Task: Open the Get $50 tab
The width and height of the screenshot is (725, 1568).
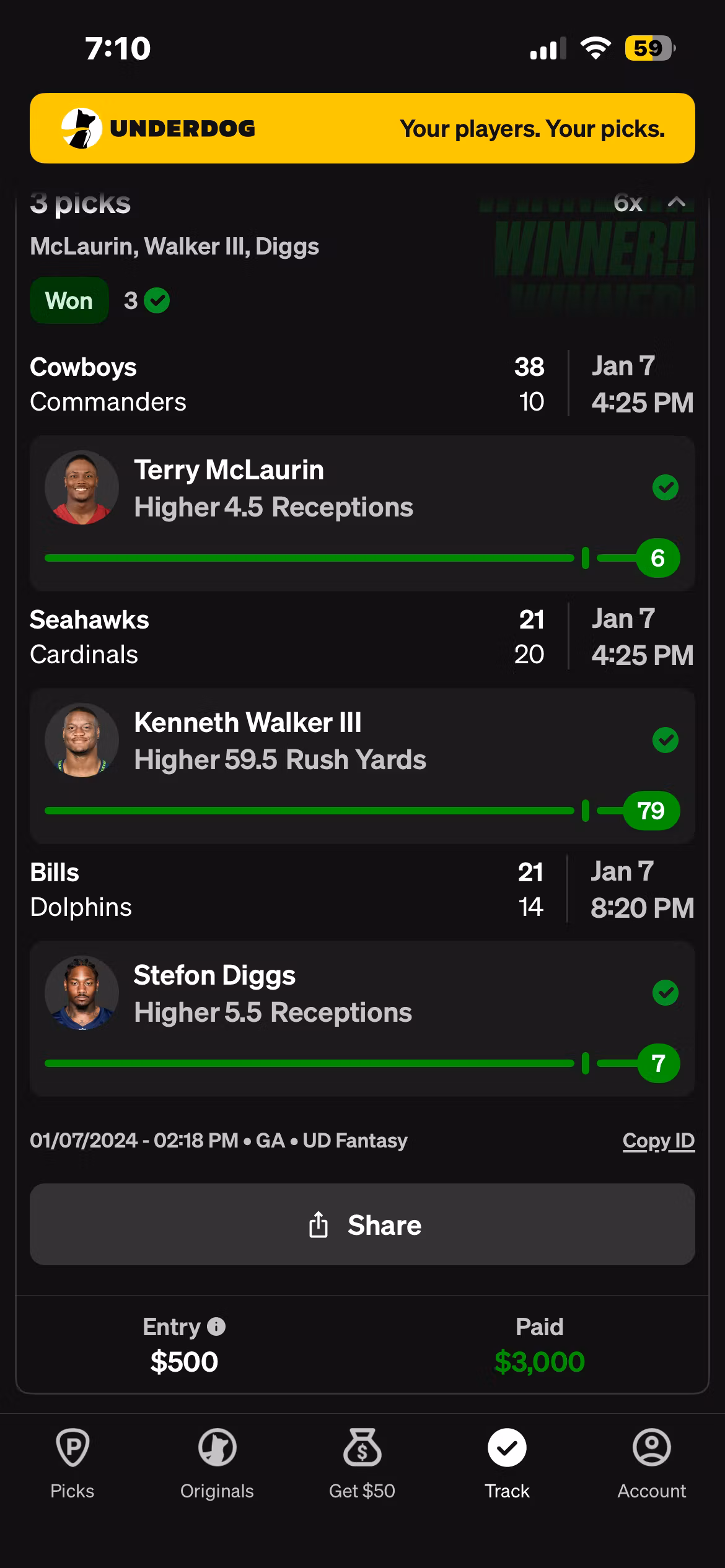Action: (362, 1464)
